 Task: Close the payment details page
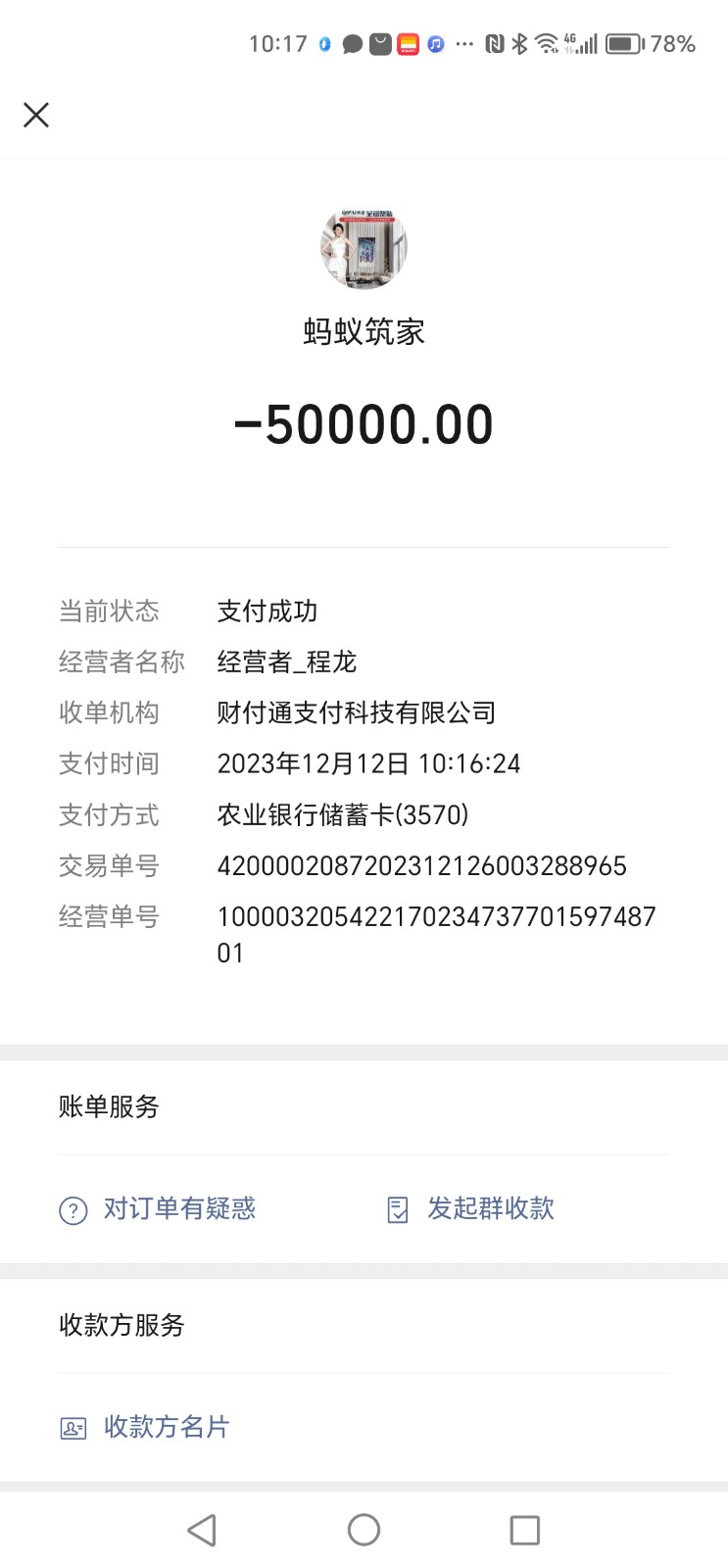[36, 116]
